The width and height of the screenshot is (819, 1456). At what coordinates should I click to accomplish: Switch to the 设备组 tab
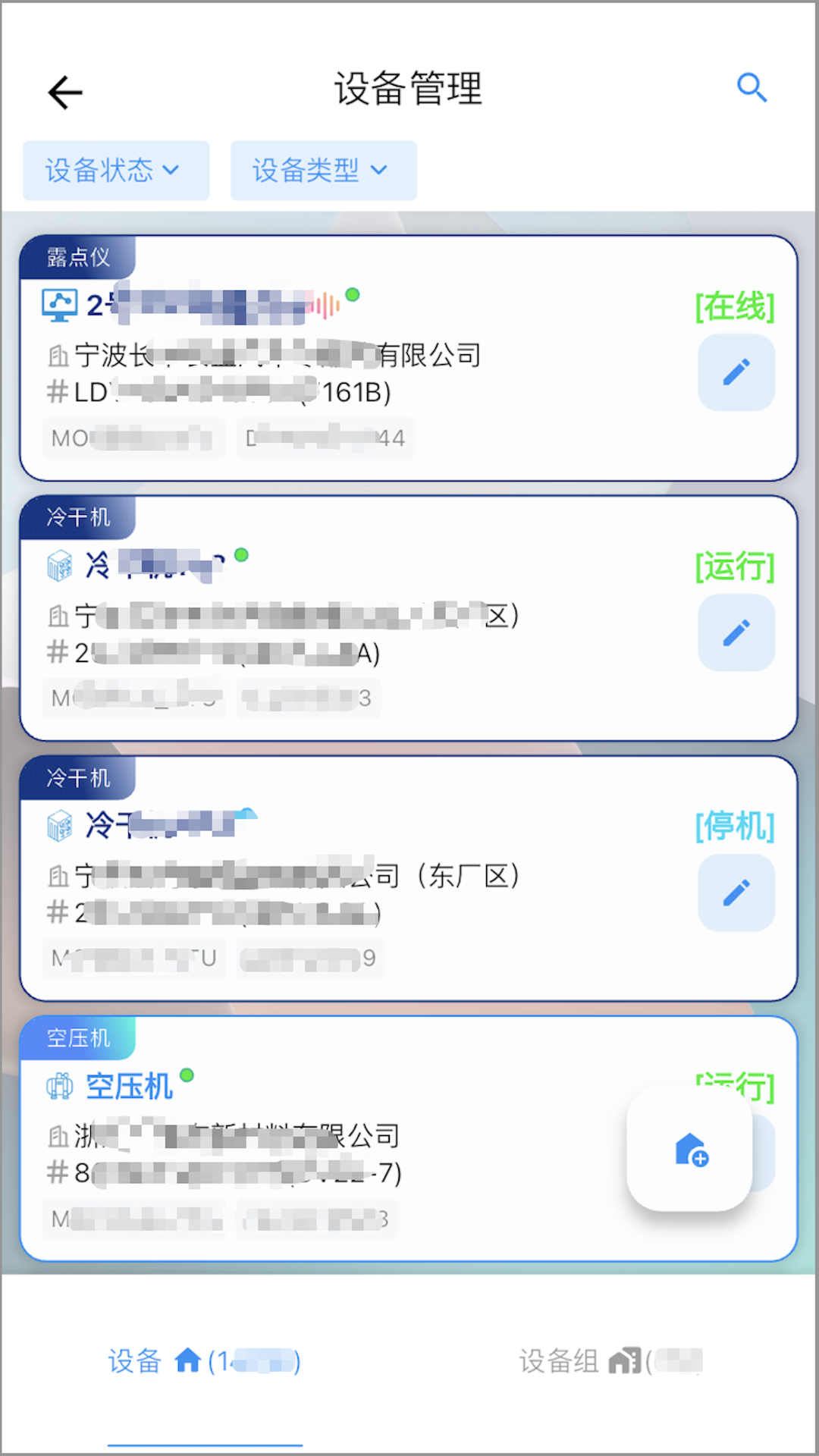click(x=576, y=1361)
